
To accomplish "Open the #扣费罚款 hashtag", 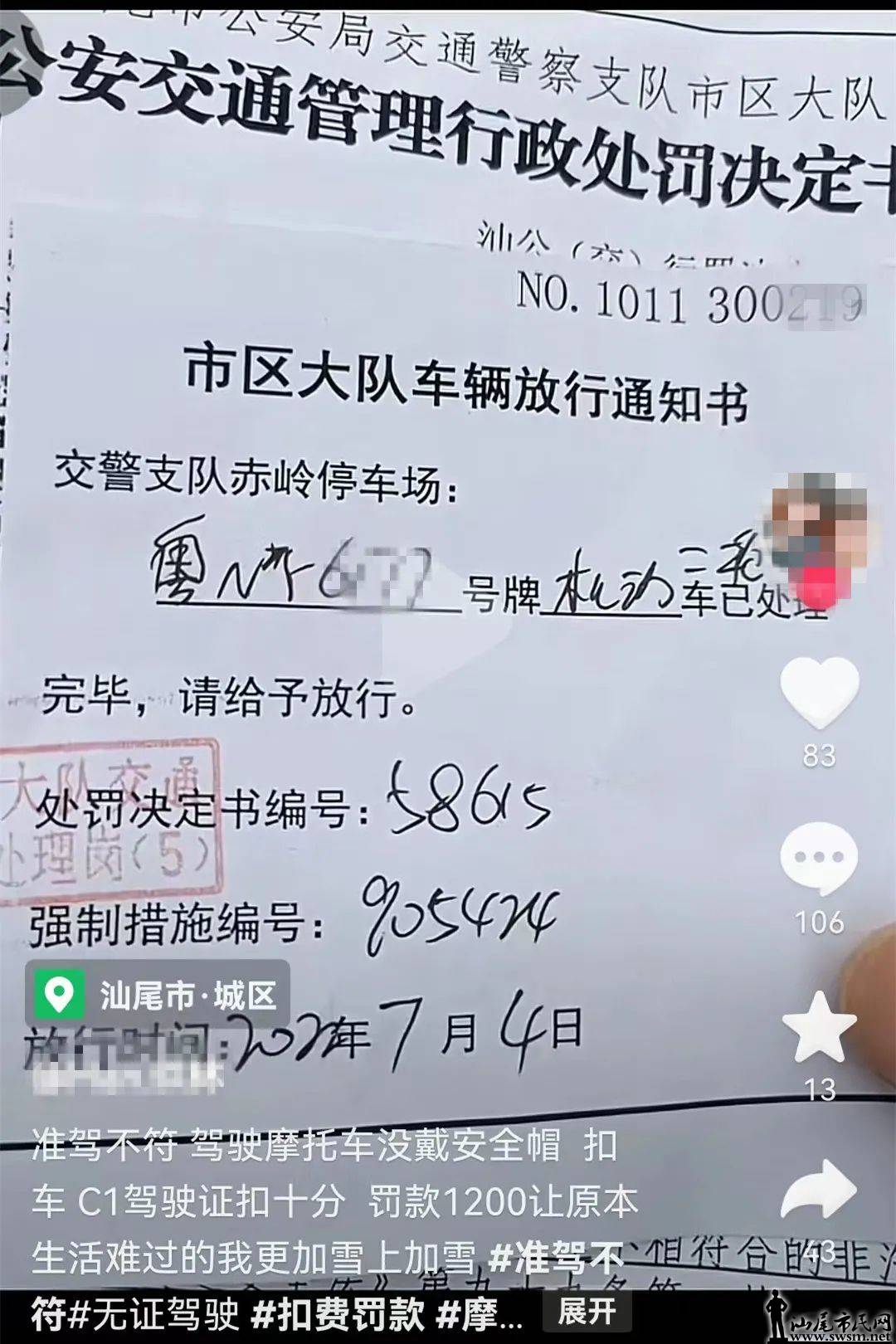I will 337,1314.
